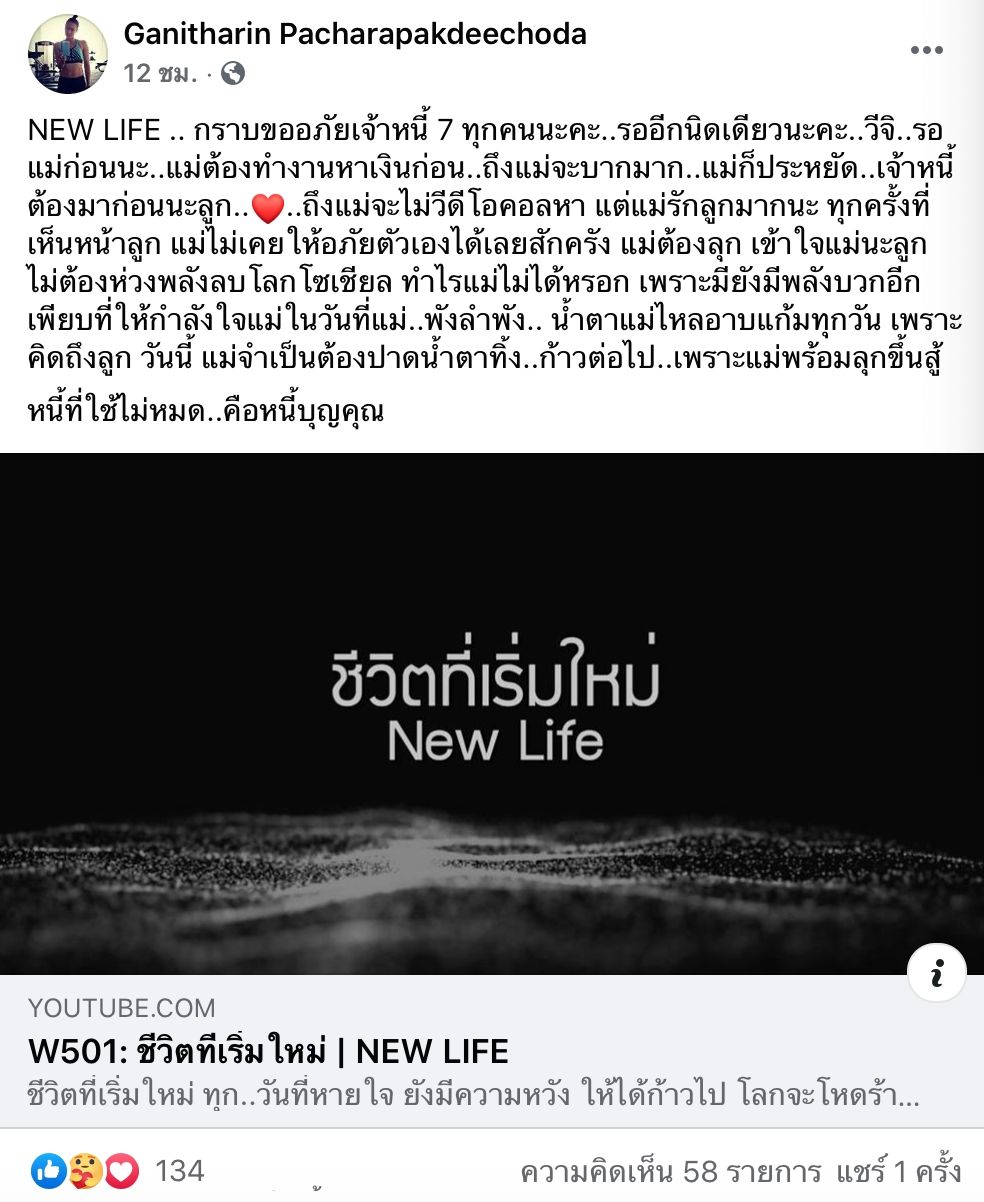Open the W501 NEW LIFE YouTube link title
Image resolution: width=984 pixels, height=1202 pixels.
coord(268,1051)
